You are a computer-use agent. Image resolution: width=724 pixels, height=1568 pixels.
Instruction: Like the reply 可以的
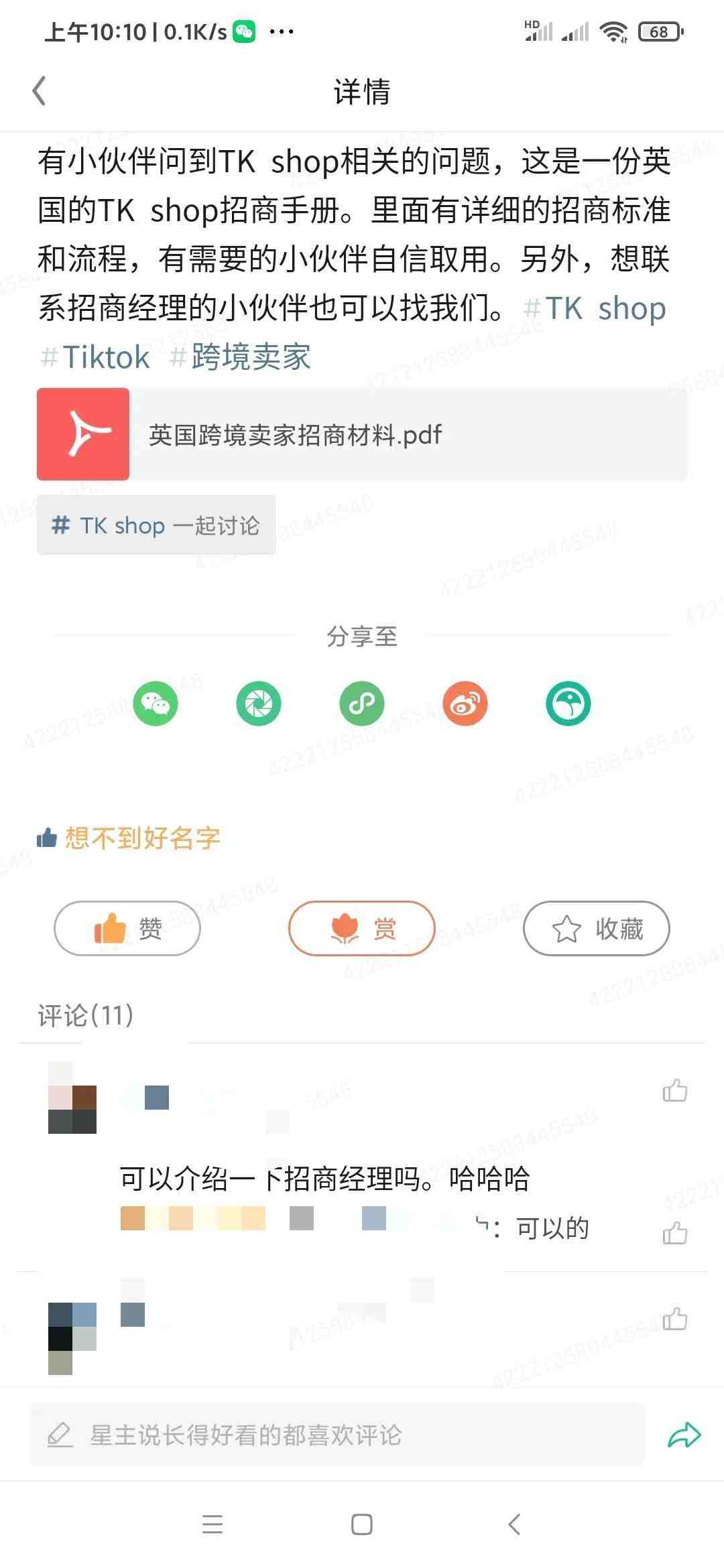(x=674, y=1233)
